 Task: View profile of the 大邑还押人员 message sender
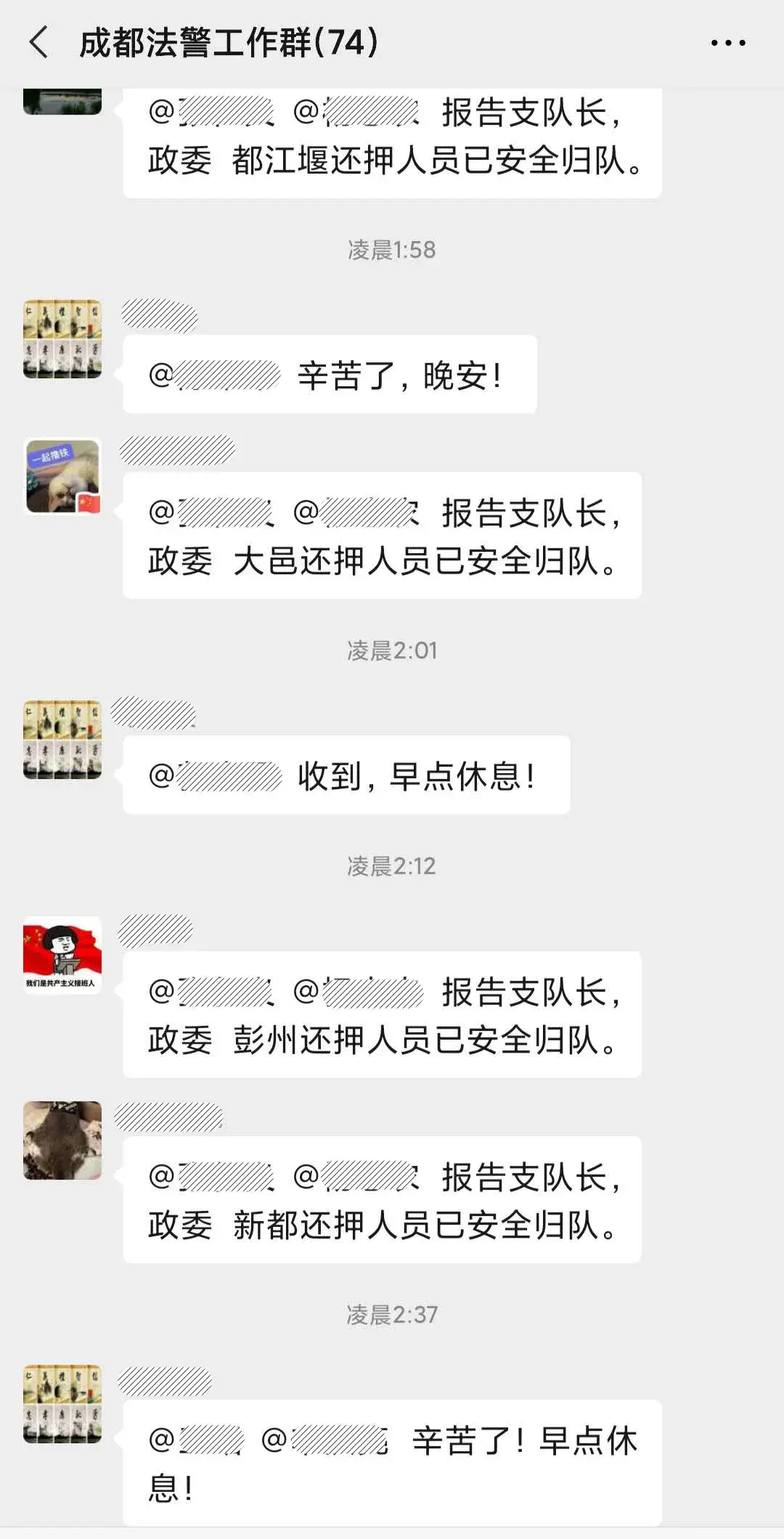point(62,476)
